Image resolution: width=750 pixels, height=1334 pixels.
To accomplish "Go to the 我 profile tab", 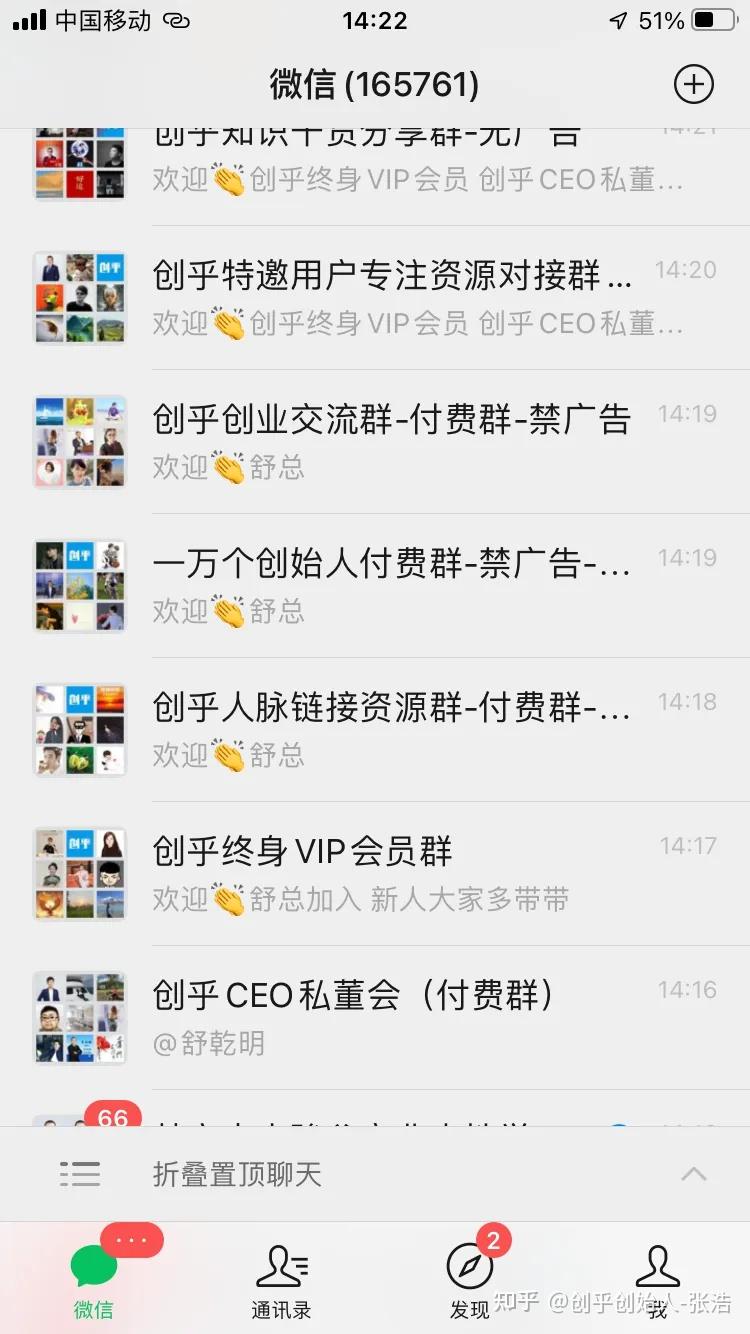I will (657, 1282).
